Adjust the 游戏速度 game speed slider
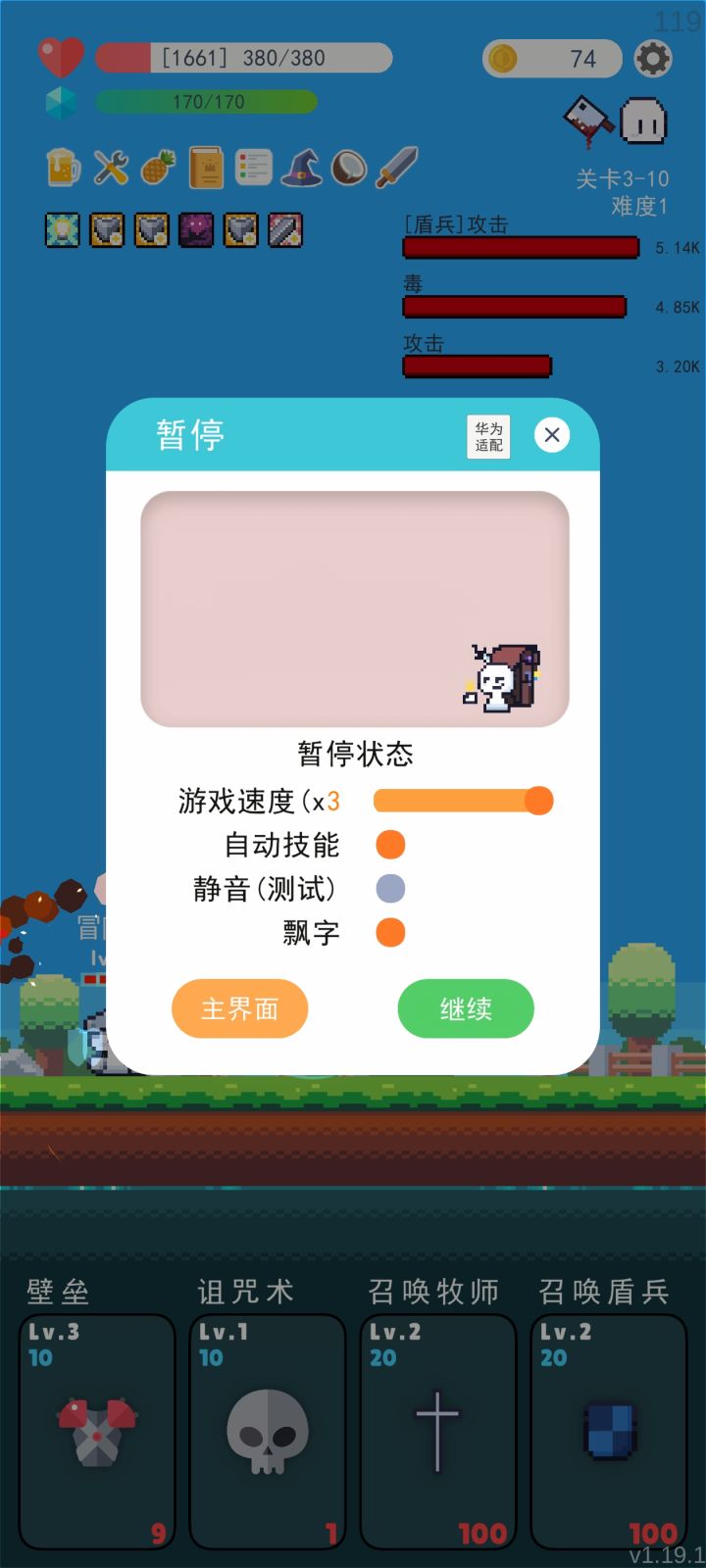706x1568 pixels. [537, 801]
